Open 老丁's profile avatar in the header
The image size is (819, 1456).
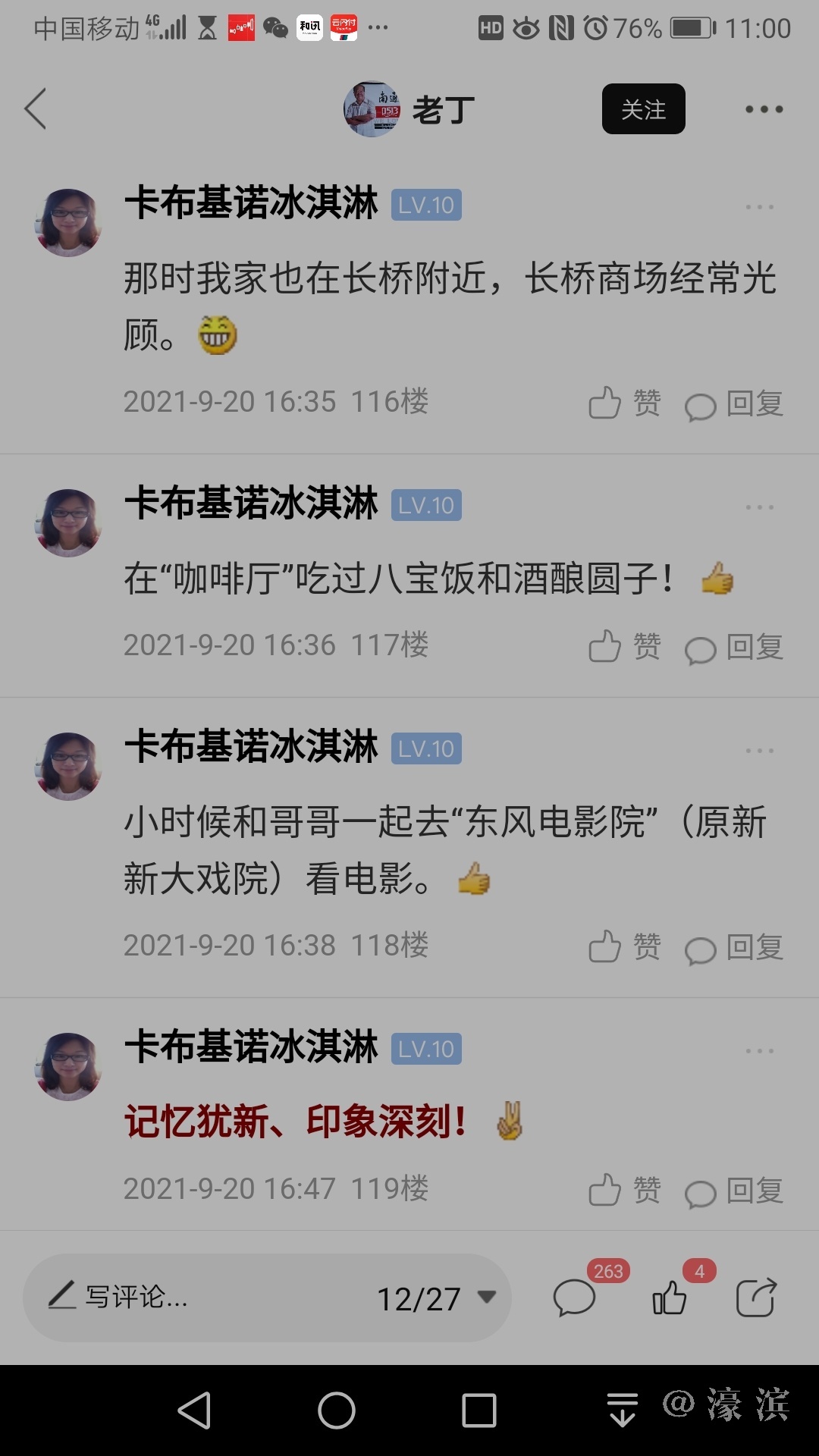(x=372, y=109)
